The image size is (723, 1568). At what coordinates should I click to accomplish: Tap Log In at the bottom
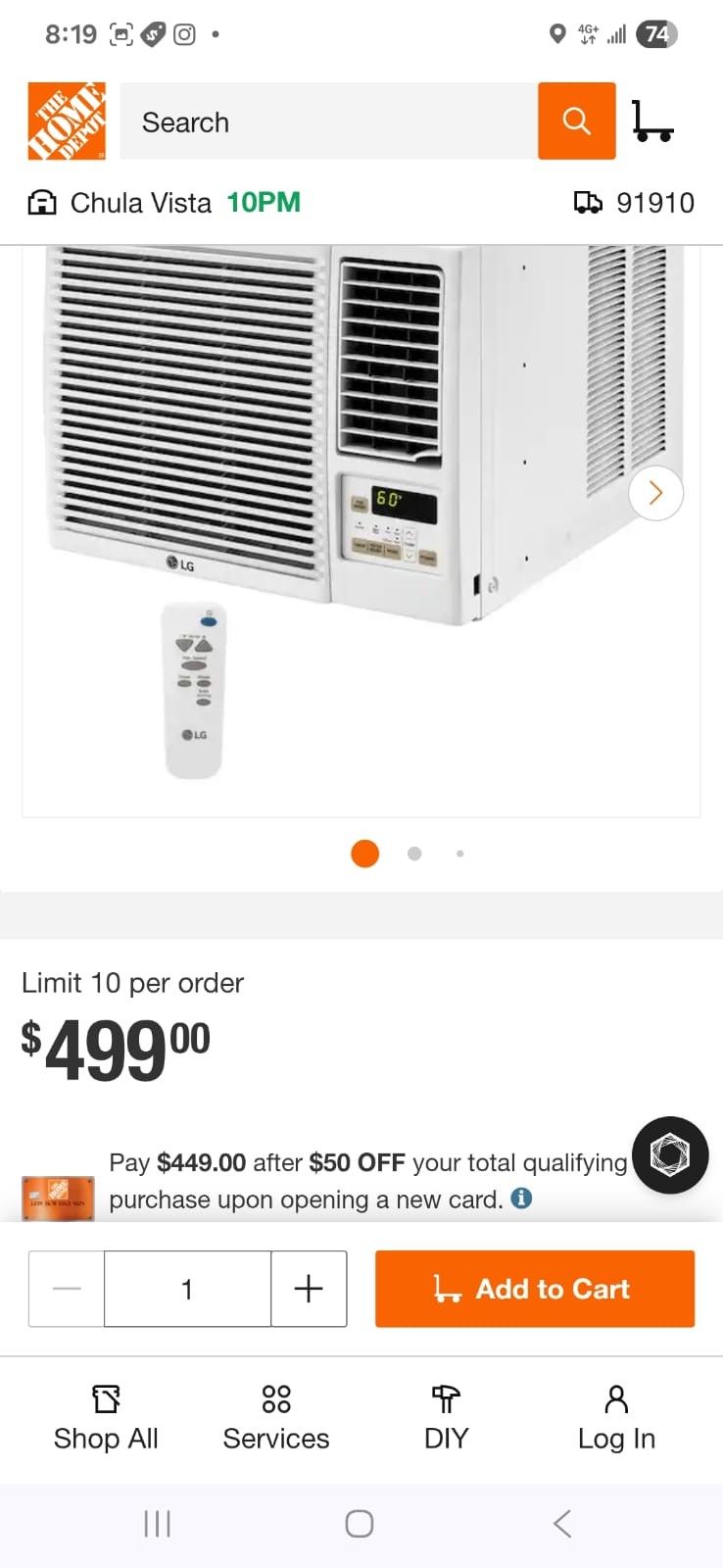(615, 1418)
